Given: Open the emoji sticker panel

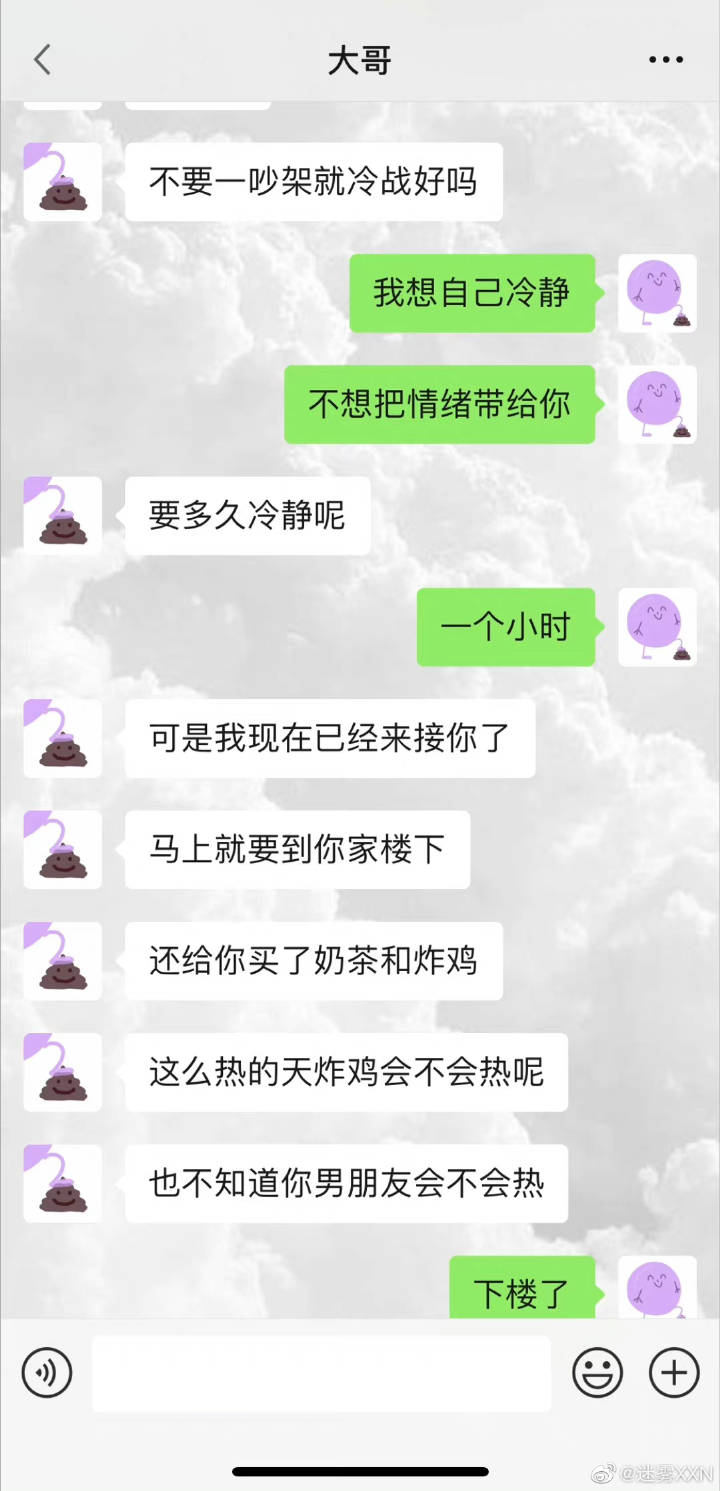Looking at the screenshot, I should click(597, 1372).
